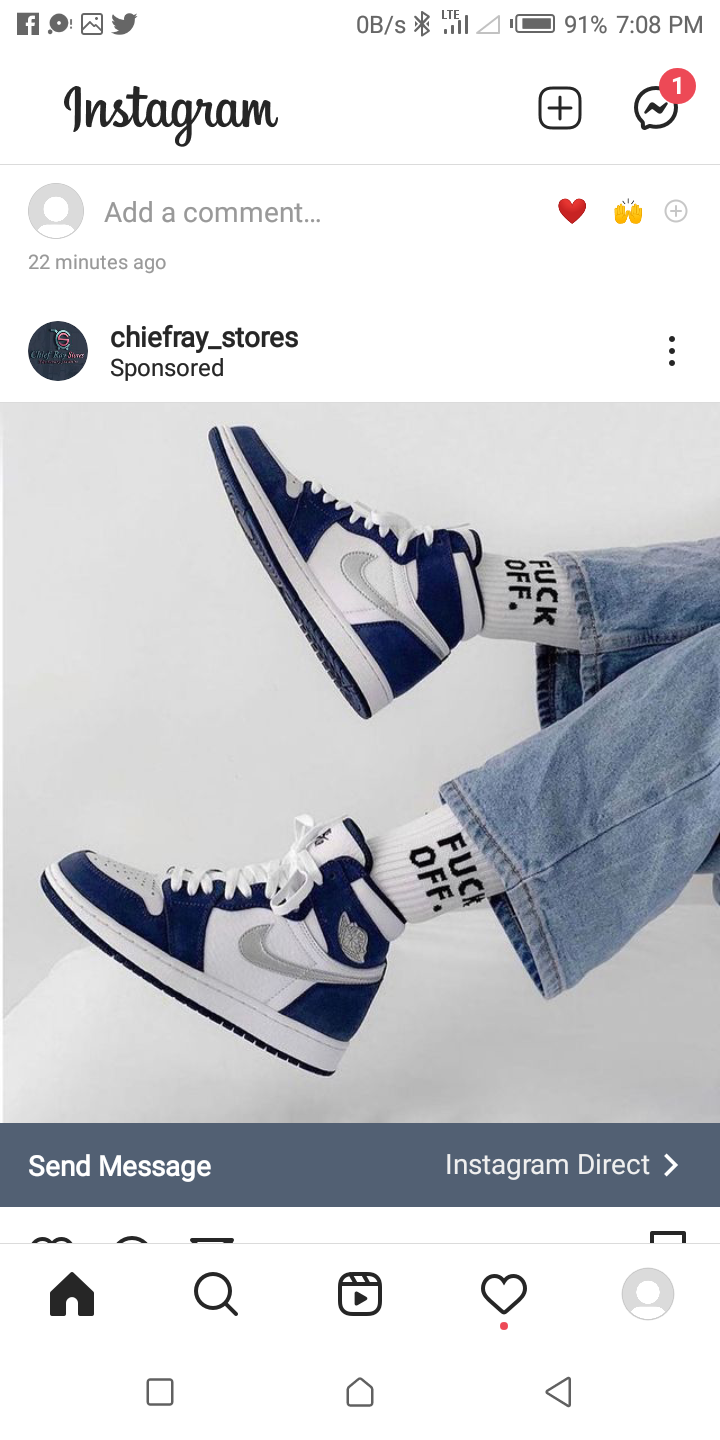Open more emoji reactions picker
Image resolution: width=720 pixels, height=1440 pixels.
[x=676, y=212]
